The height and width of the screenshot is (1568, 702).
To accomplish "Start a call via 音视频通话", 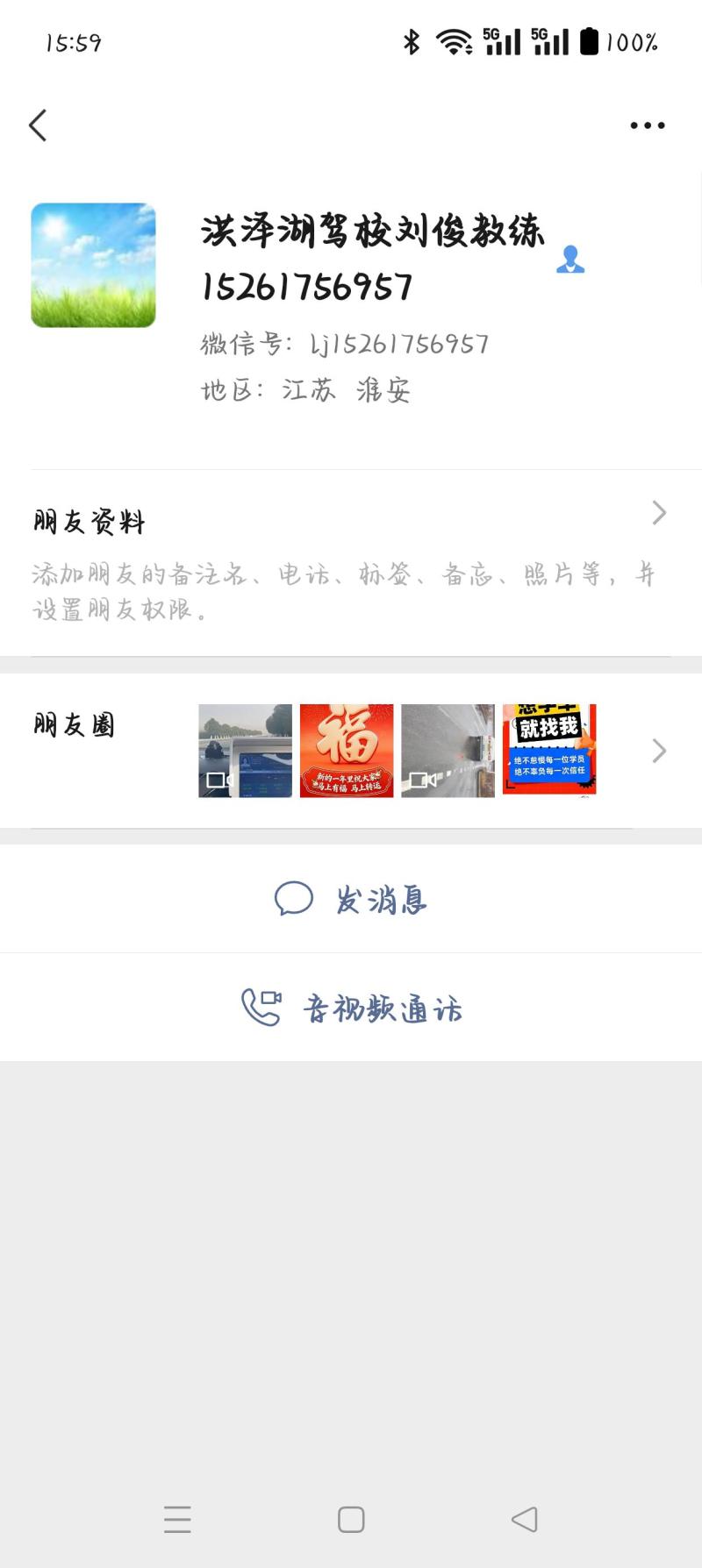I will tap(351, 1009).
